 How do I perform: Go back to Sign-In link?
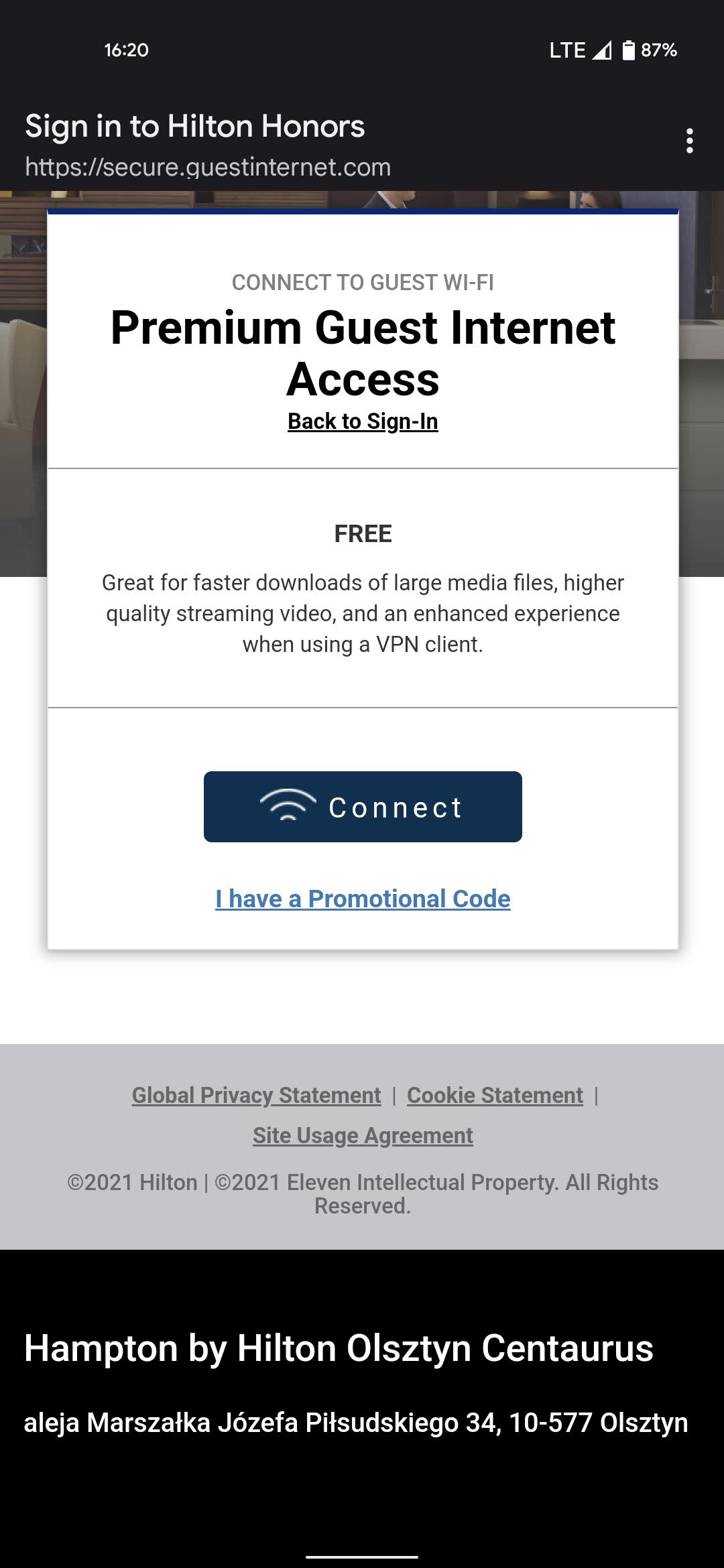pos(363,421)
